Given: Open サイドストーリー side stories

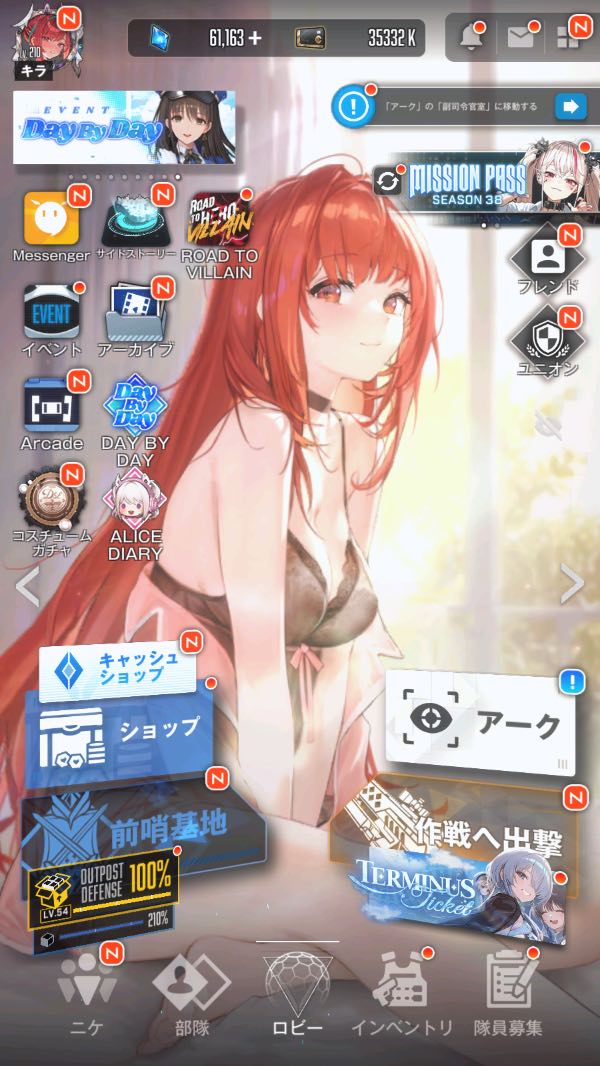Looking at the screenshot, I should [x=135, y=220].
